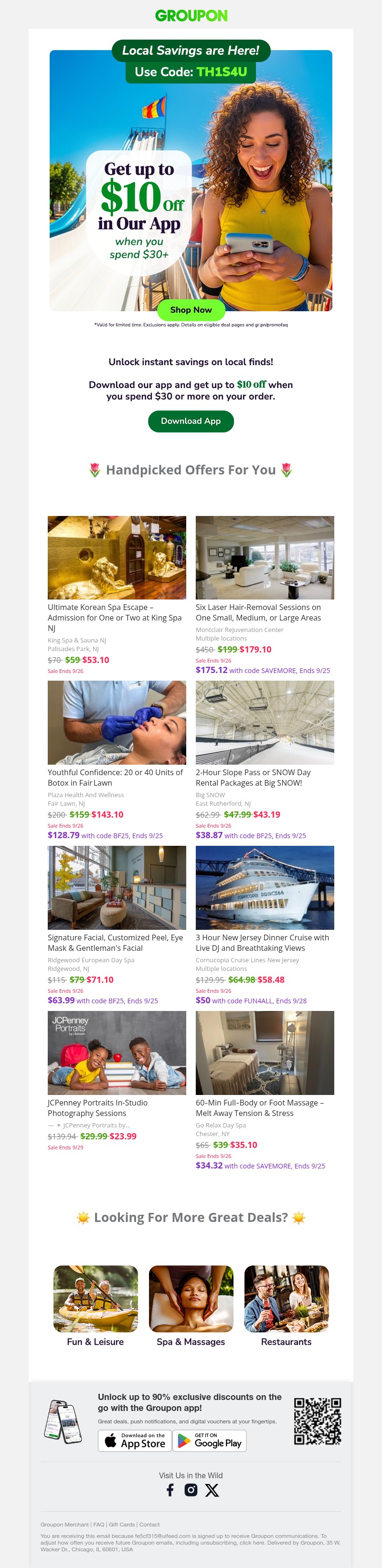Open the Gift Cards footer link

[x=122, y=1525]
